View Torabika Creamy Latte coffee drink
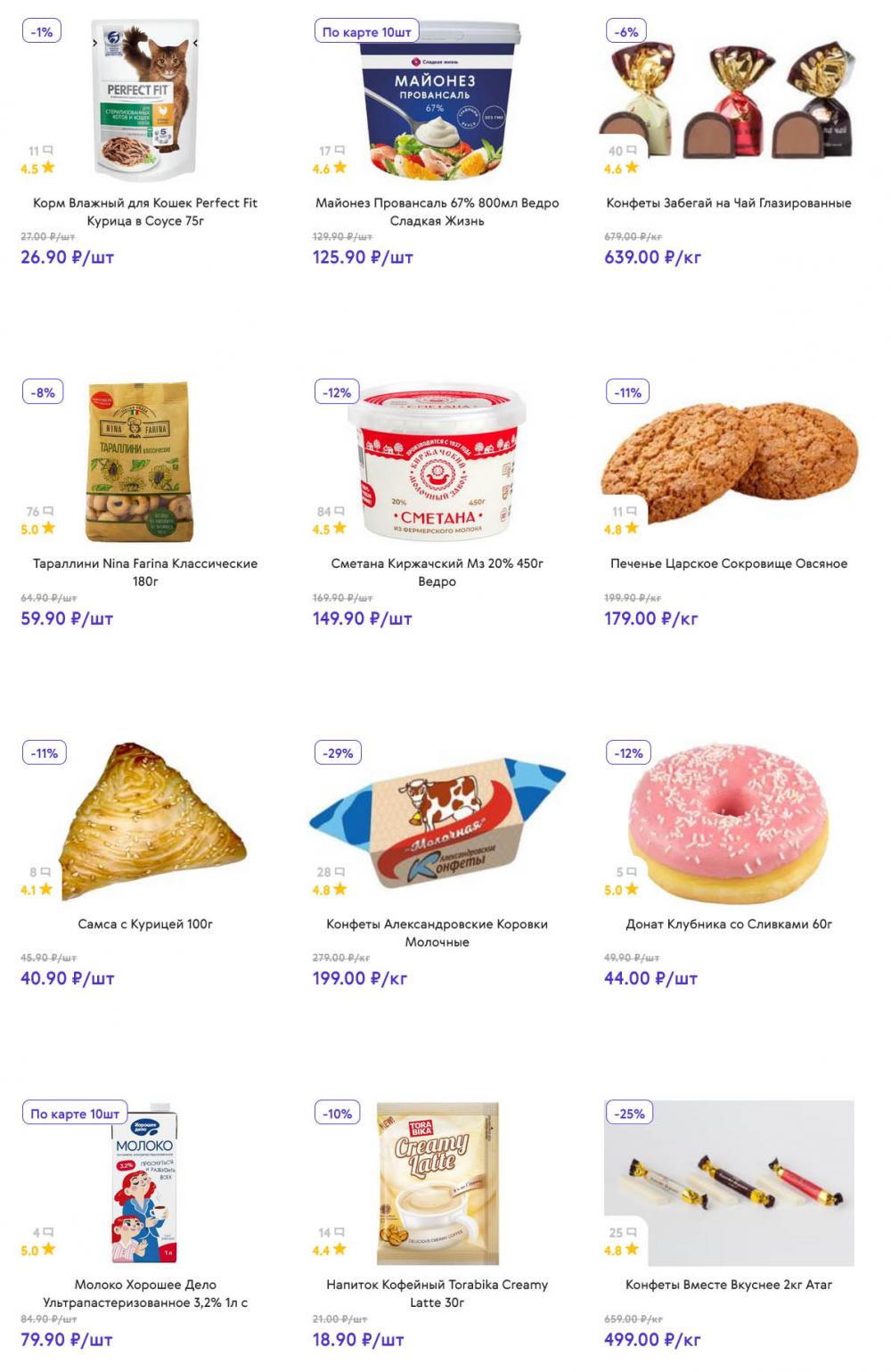The height and width of the screenshot is (1372, 891). click(437, 1293)
